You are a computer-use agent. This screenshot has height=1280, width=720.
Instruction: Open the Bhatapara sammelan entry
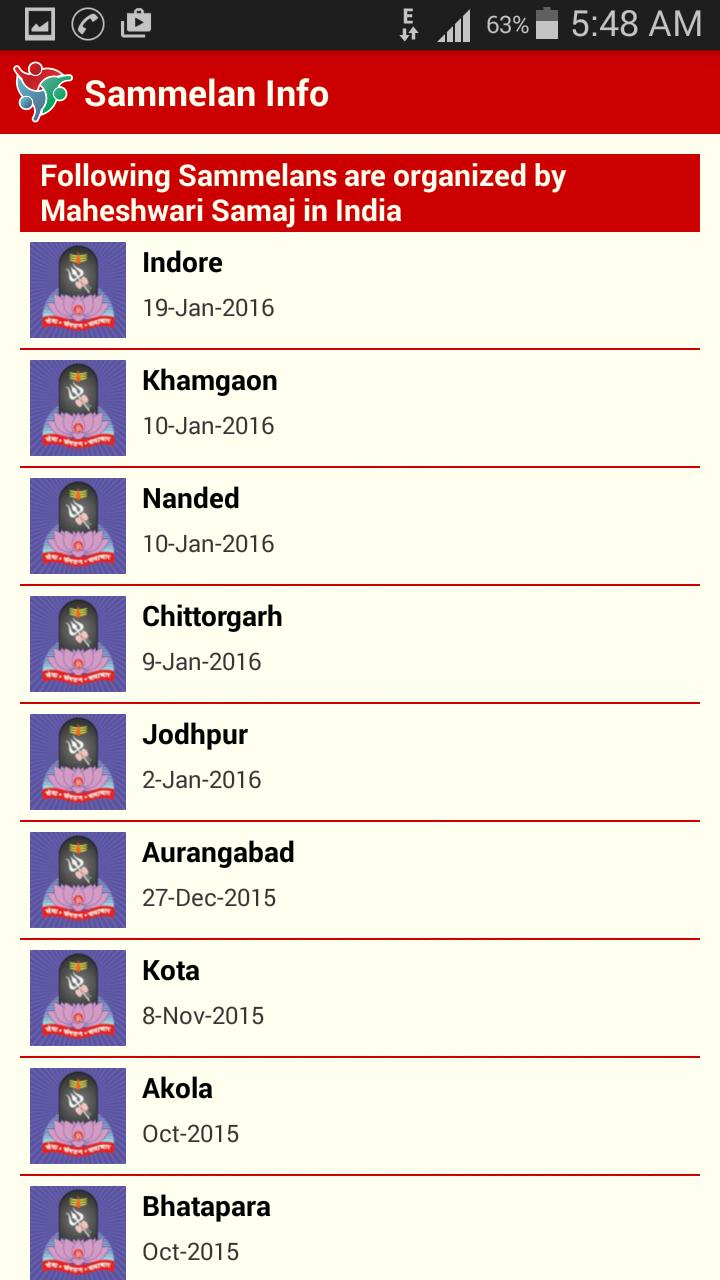coord(360,1232)
